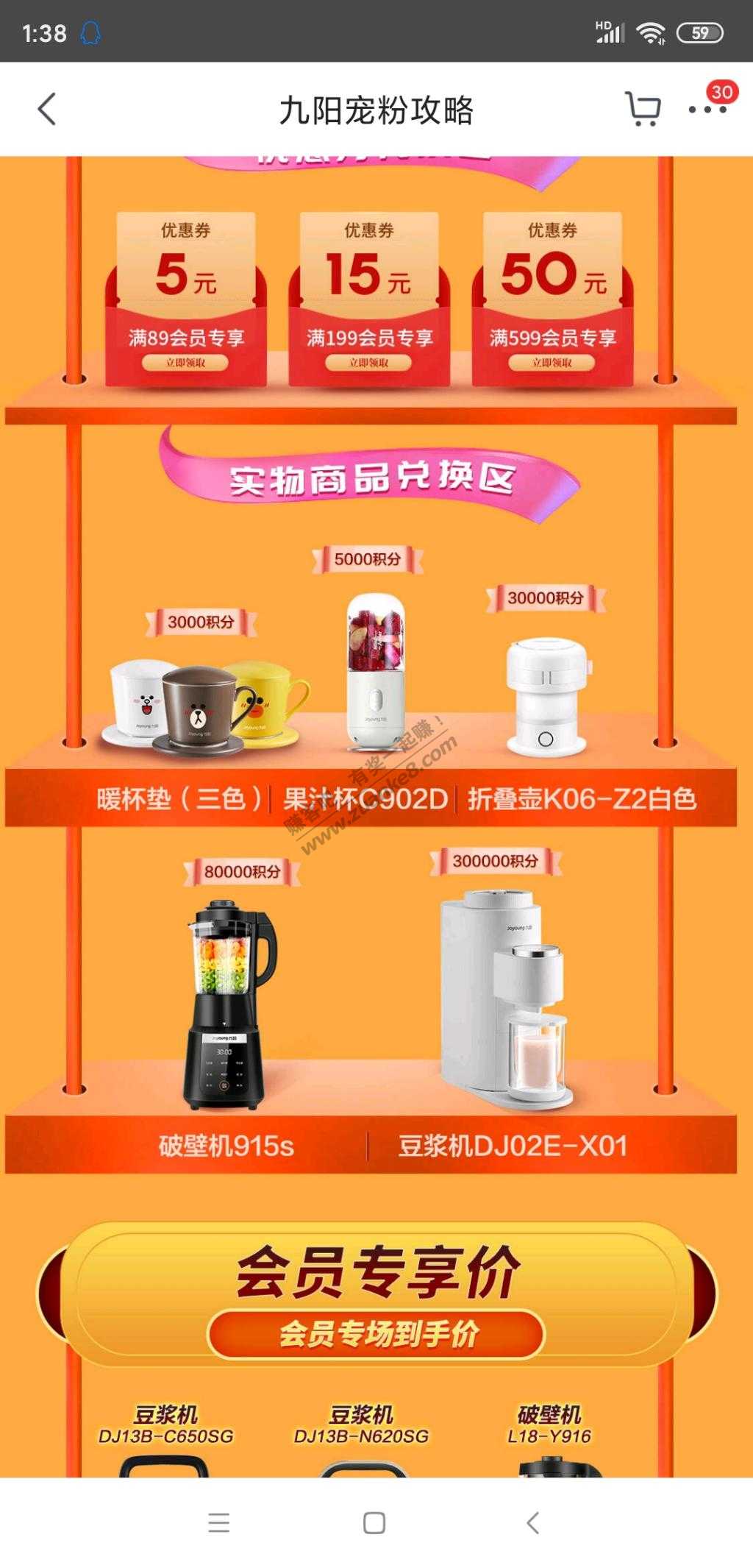Tap the system home button
This screenshot has height=1568, width=753.
click(374, 1522)
